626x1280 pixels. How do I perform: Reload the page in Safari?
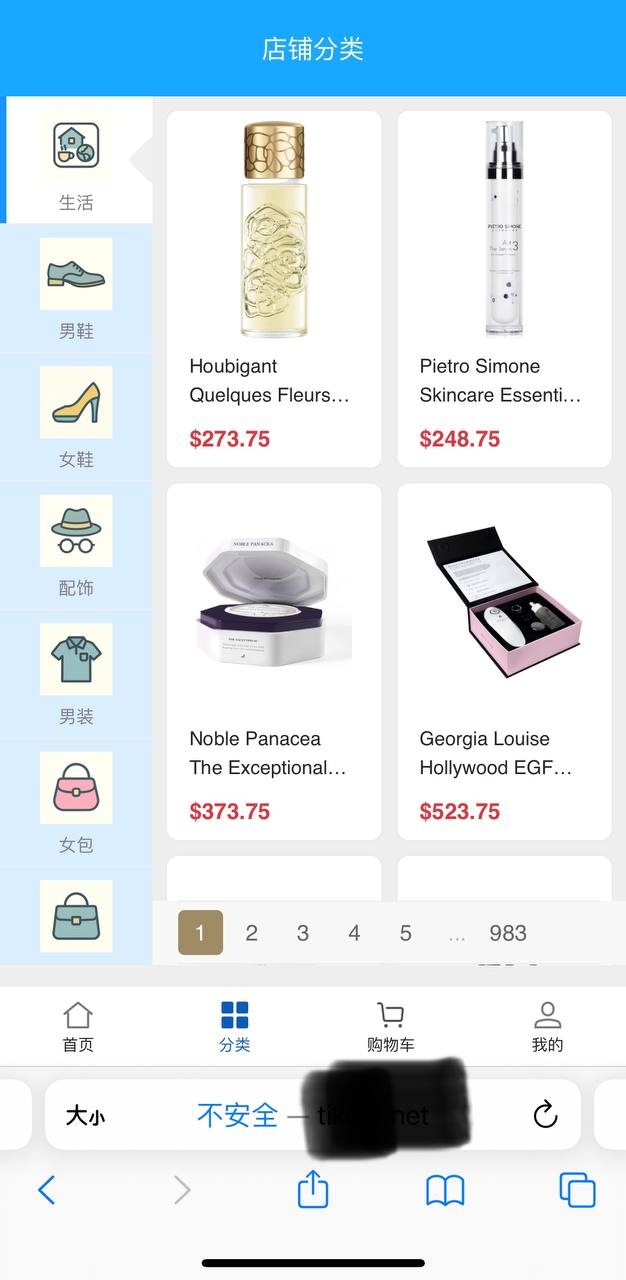(545, 1115)
